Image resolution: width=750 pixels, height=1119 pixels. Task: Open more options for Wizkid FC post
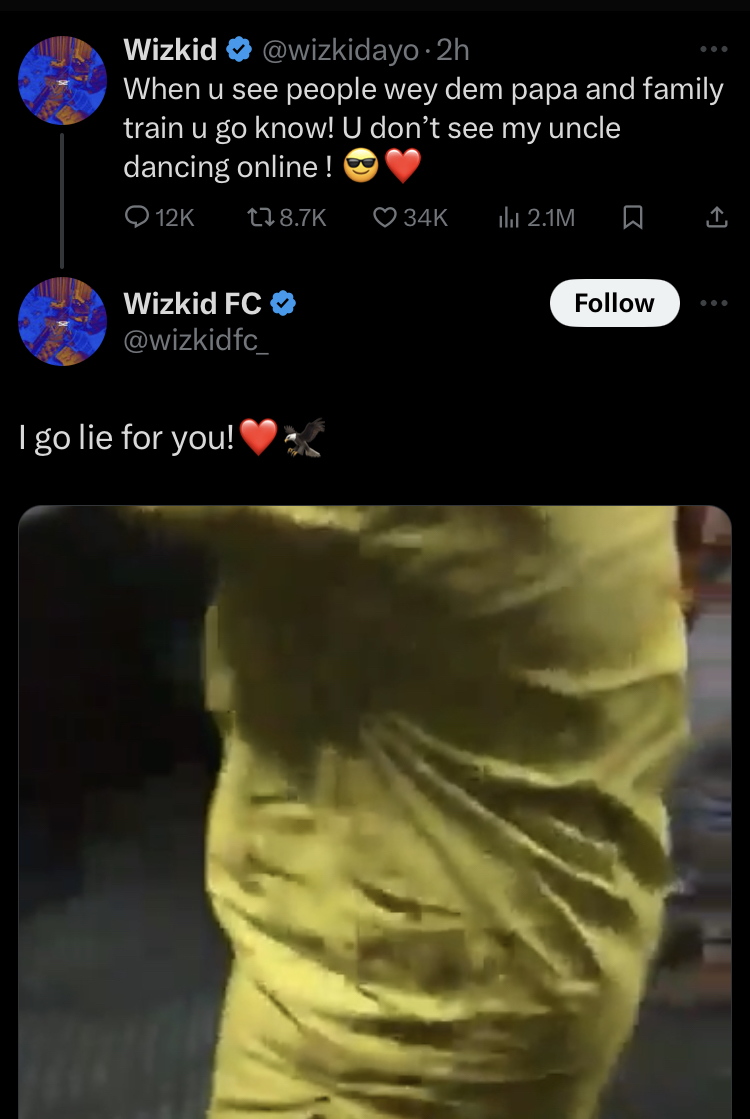tap(714, 303)
